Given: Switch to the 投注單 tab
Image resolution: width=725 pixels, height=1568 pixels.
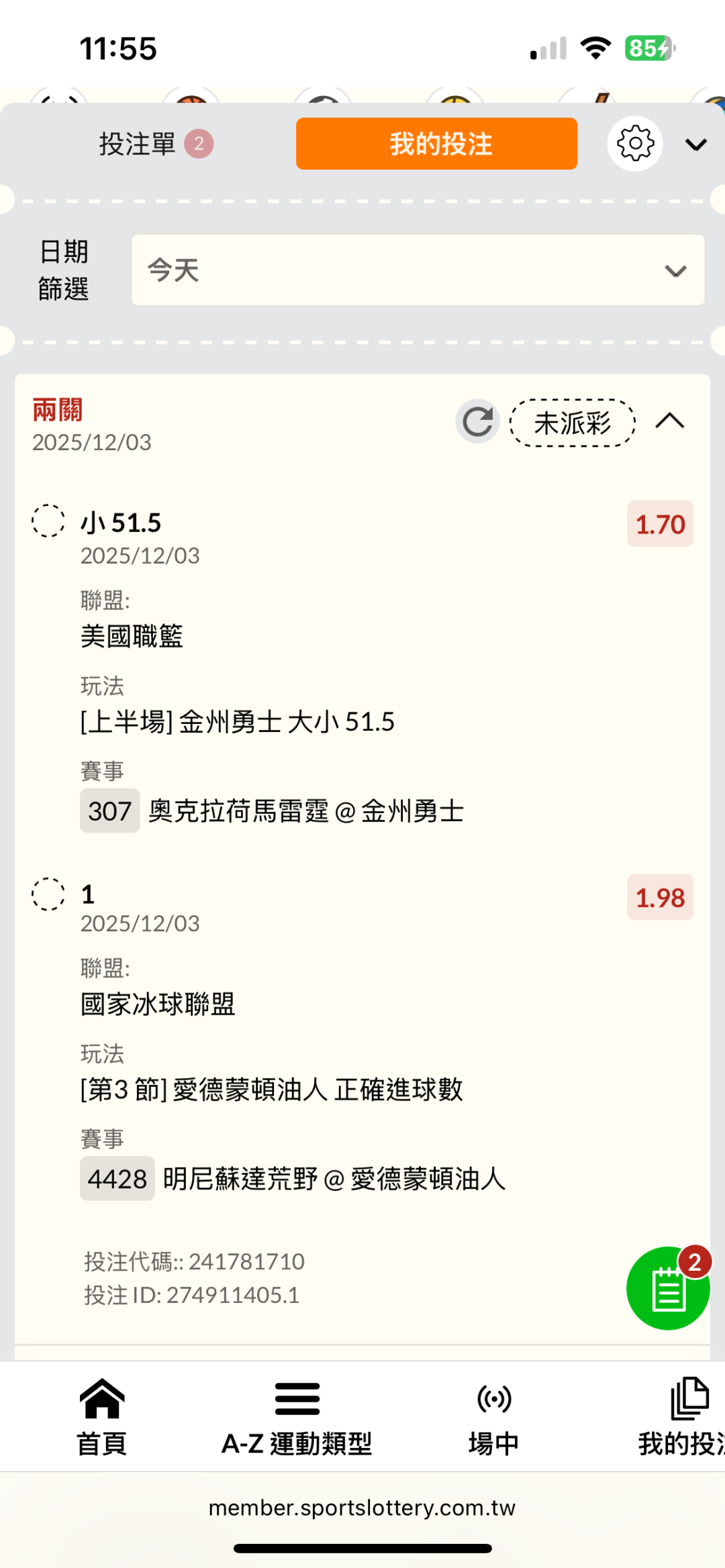Looking at the screenshot, I should pyautogui.click(x=155, y=144).
